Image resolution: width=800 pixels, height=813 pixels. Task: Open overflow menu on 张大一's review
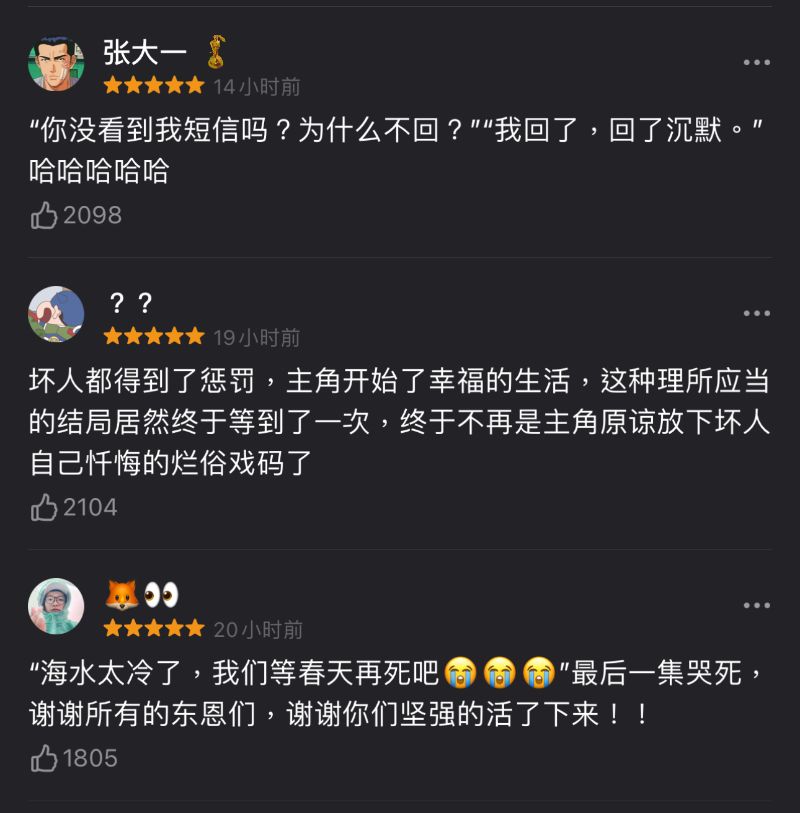point(756,63)
